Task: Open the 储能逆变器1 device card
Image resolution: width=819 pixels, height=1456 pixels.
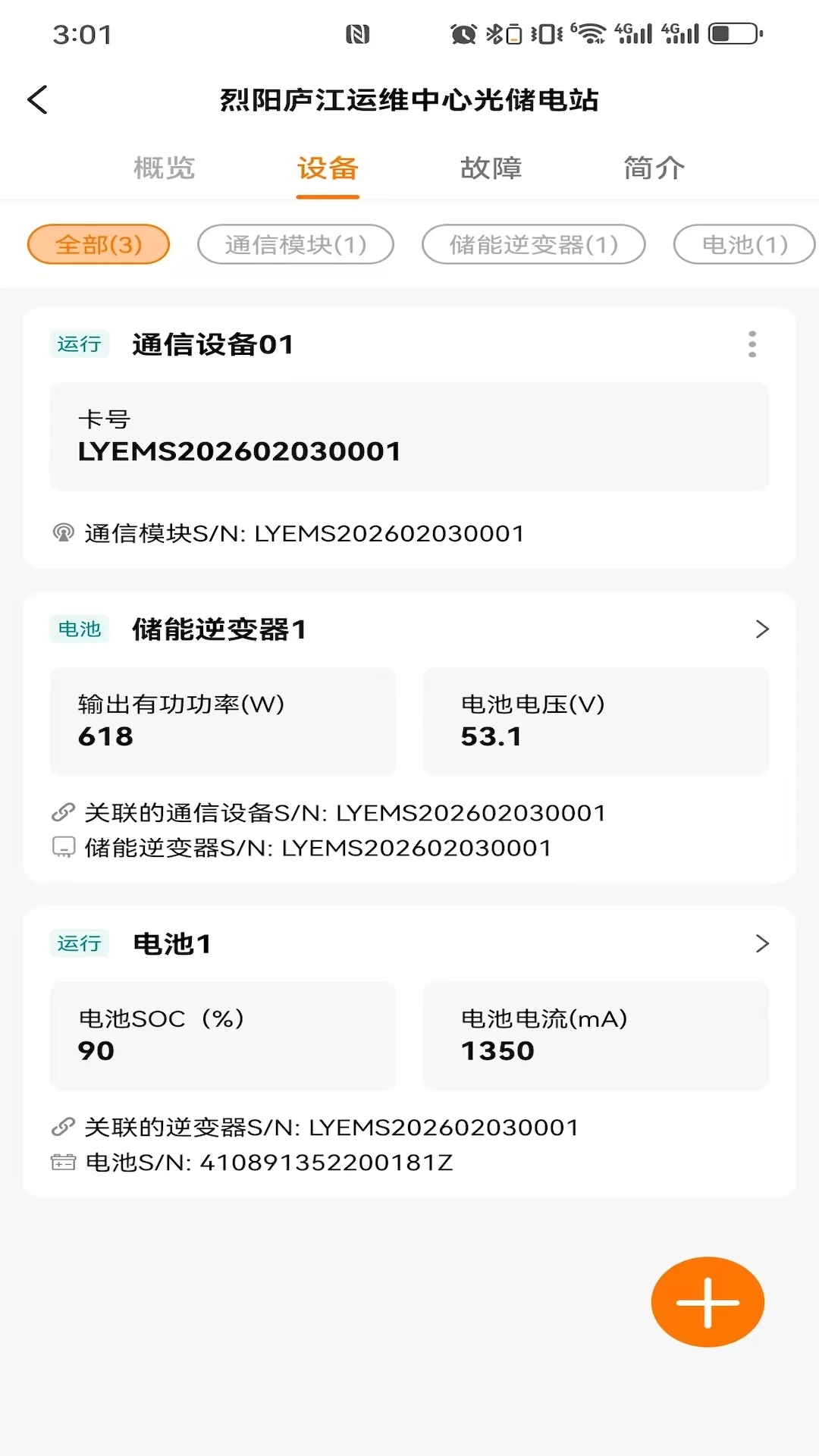Action: tap(409, 737)
